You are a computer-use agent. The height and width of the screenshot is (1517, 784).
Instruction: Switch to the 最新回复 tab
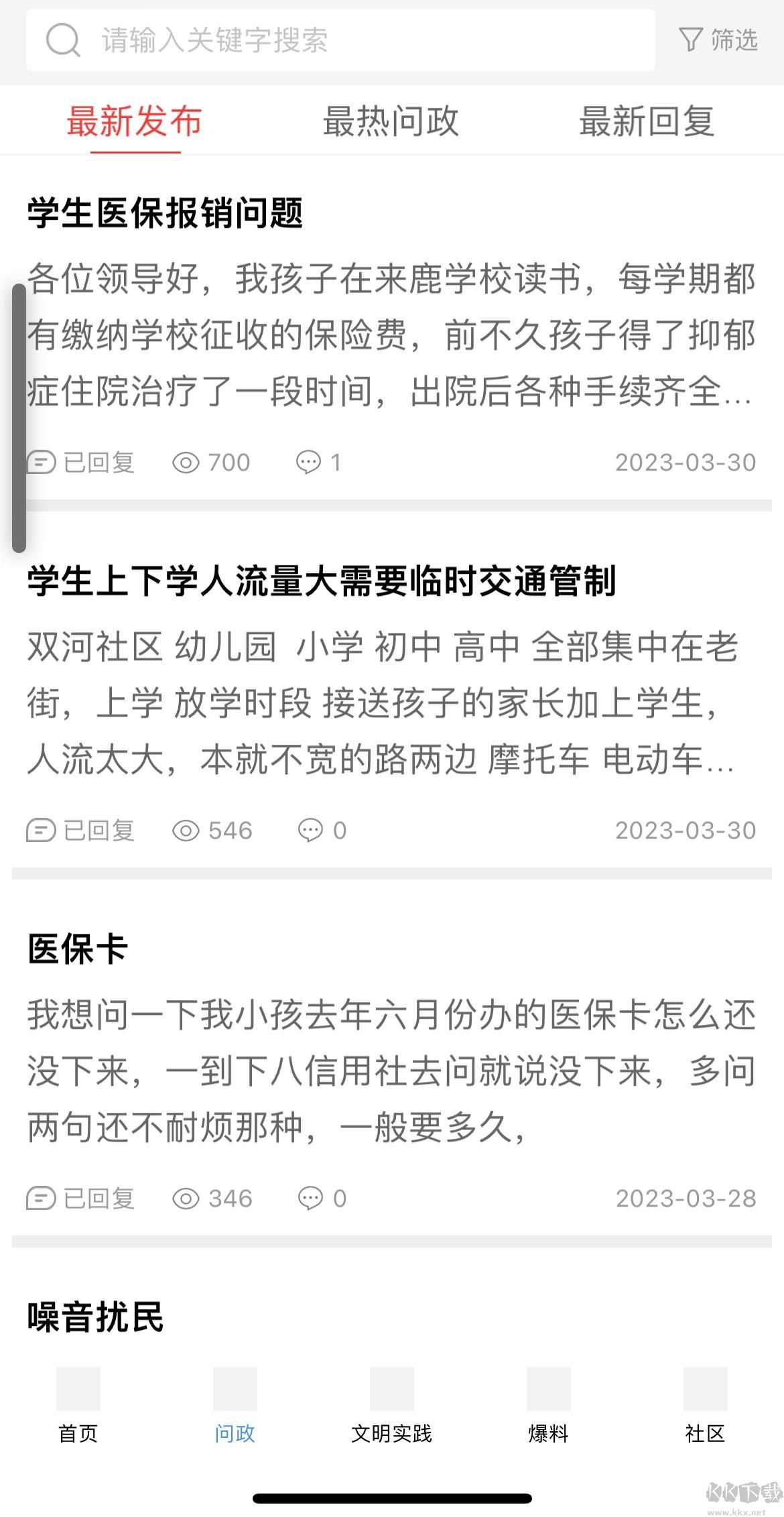tap(647, 122)
